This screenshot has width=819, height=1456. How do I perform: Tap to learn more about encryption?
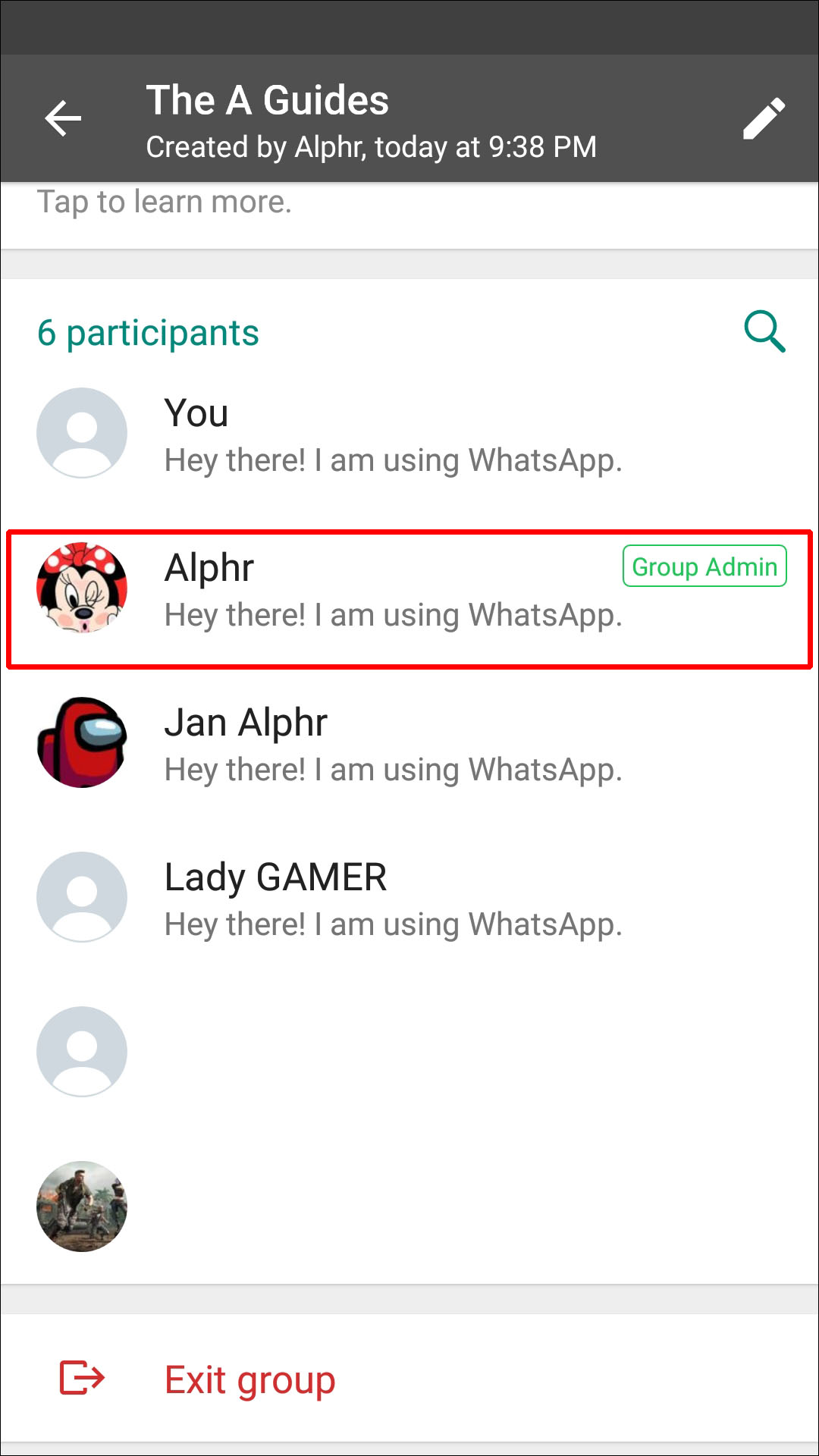pyautogui.click(x=165, y=203)
